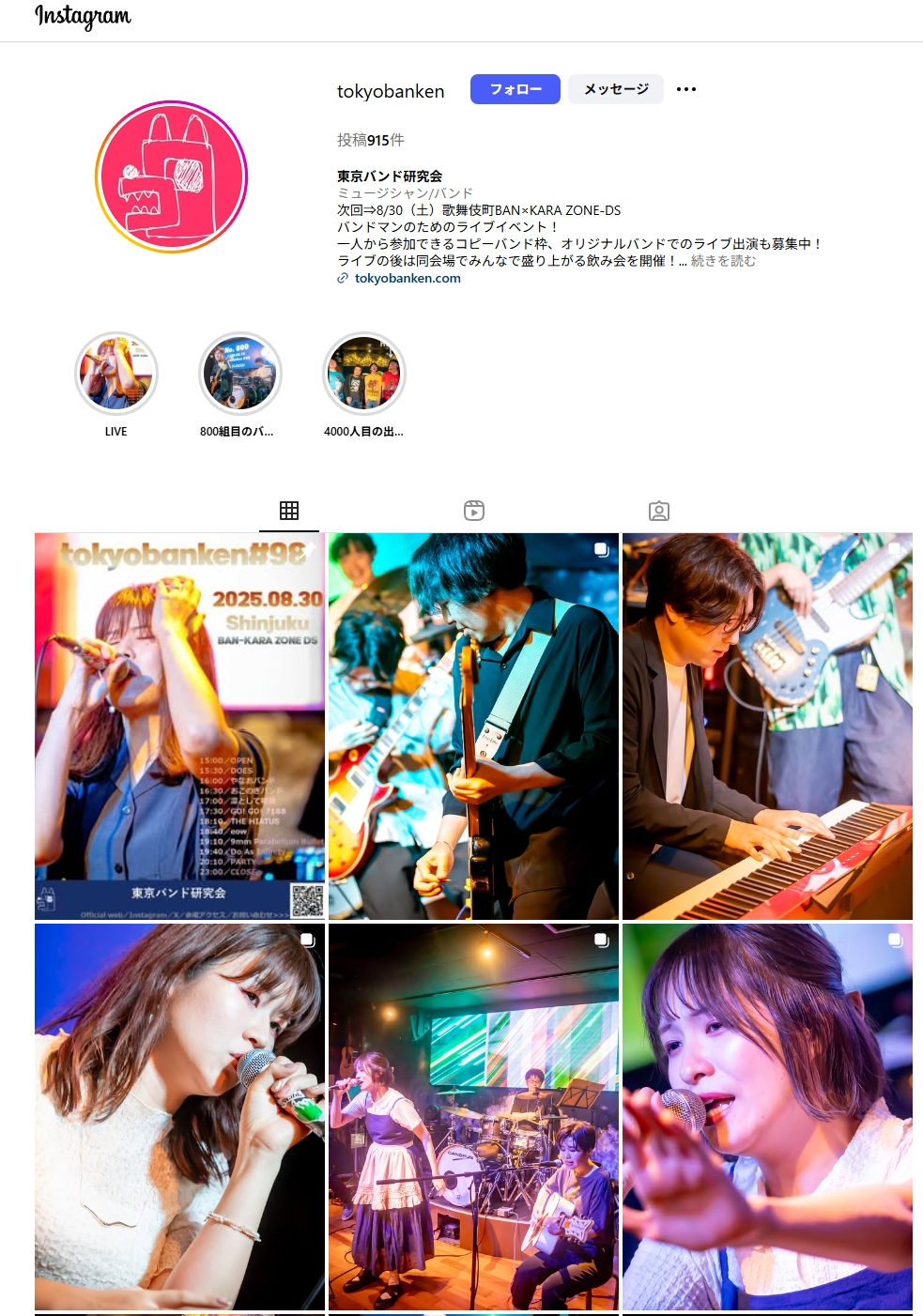Screen dimensions: 923x1316
Task: Open the post of singer reaching out her hand
Action: tap(767, 1116)
